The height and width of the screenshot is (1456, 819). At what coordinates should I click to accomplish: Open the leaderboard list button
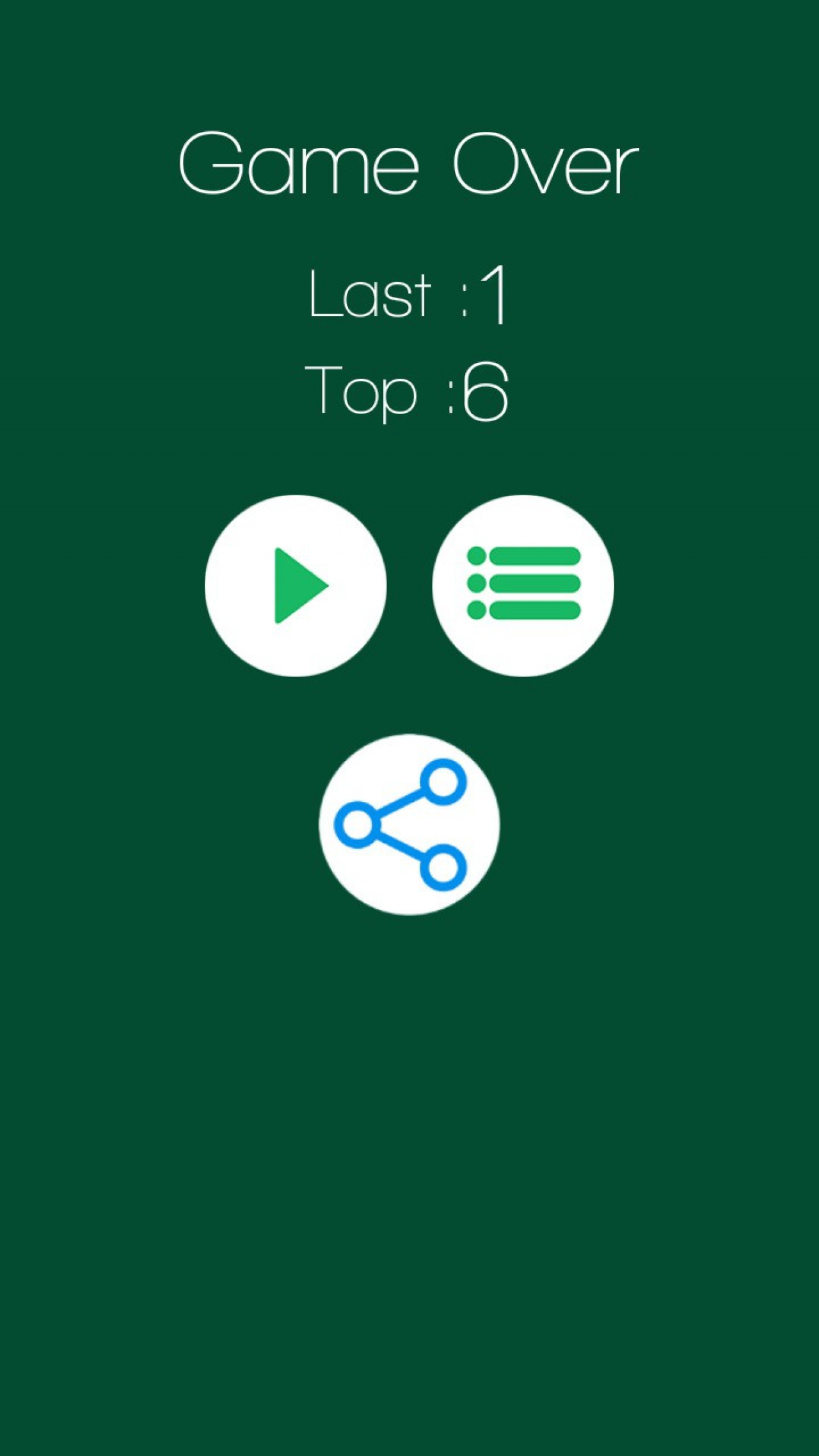click(x=523, y=585)
